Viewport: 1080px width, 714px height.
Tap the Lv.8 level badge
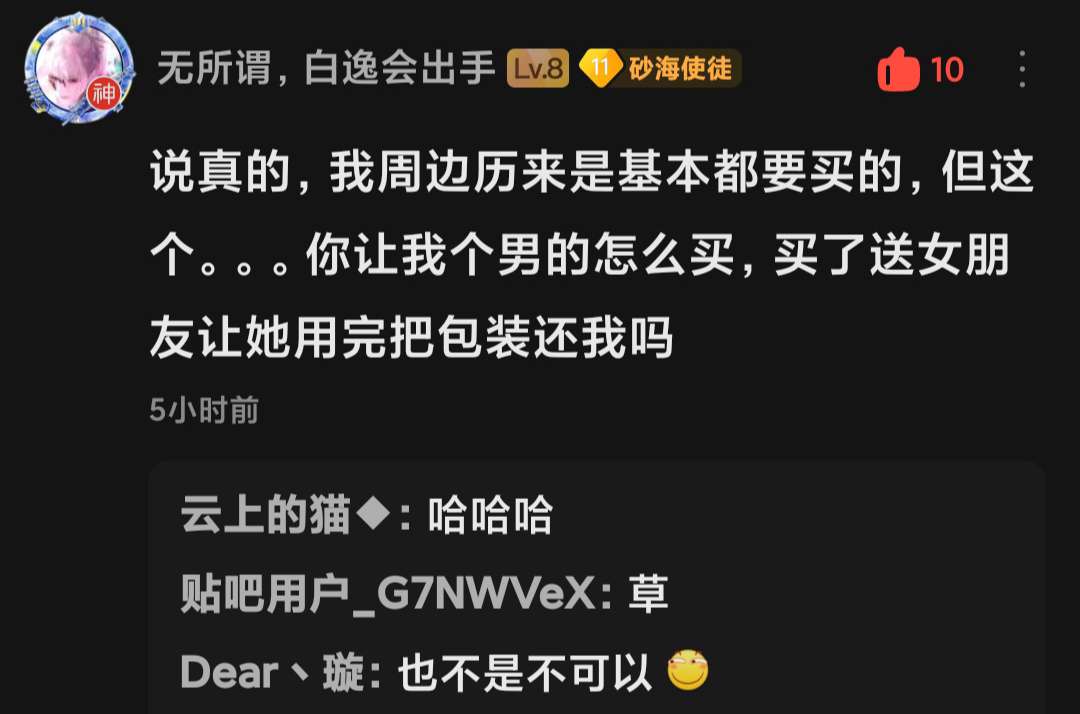pos(538,69)
